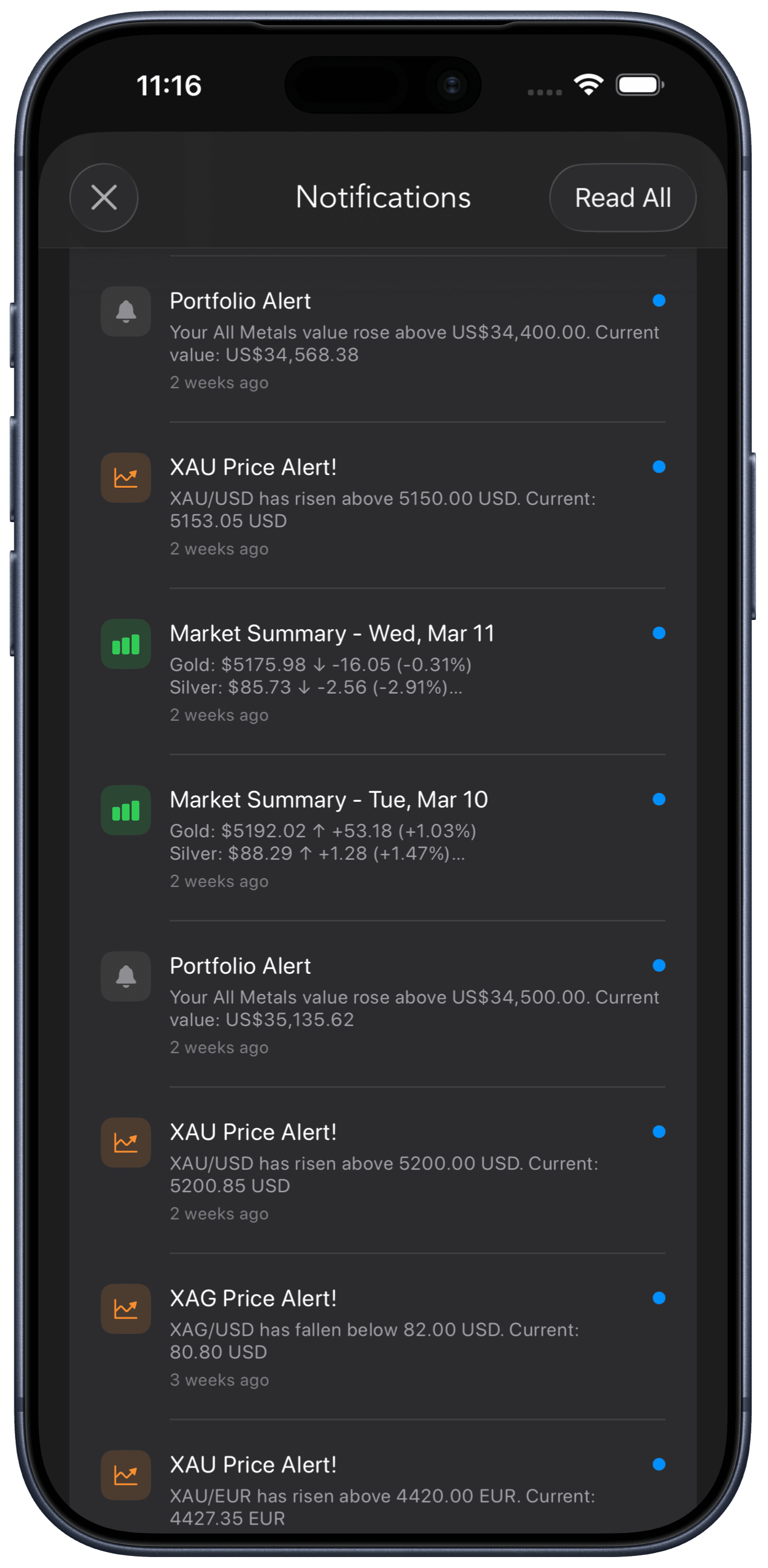This screenshot has width=768, height=1568.
Task: Select the bell icon on the first Portfolio Alert
Action: pyautogui.click(x=125, y=311)
